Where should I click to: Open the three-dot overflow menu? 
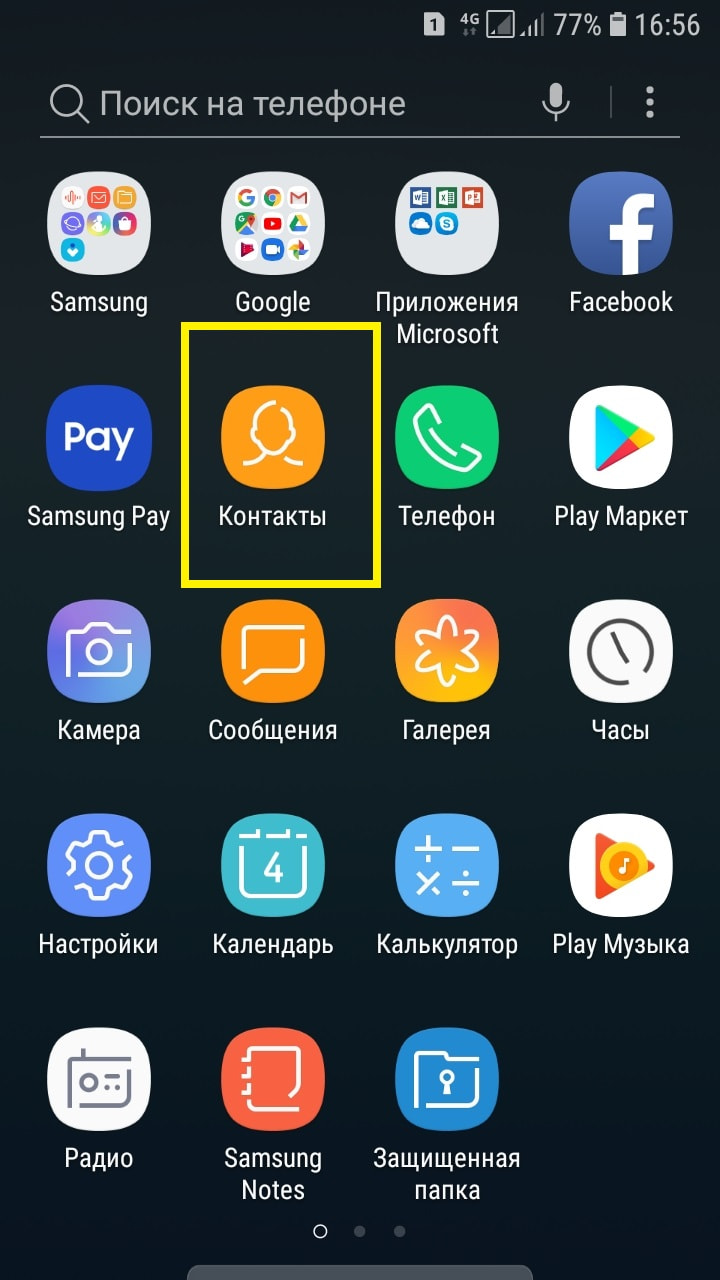649,101
